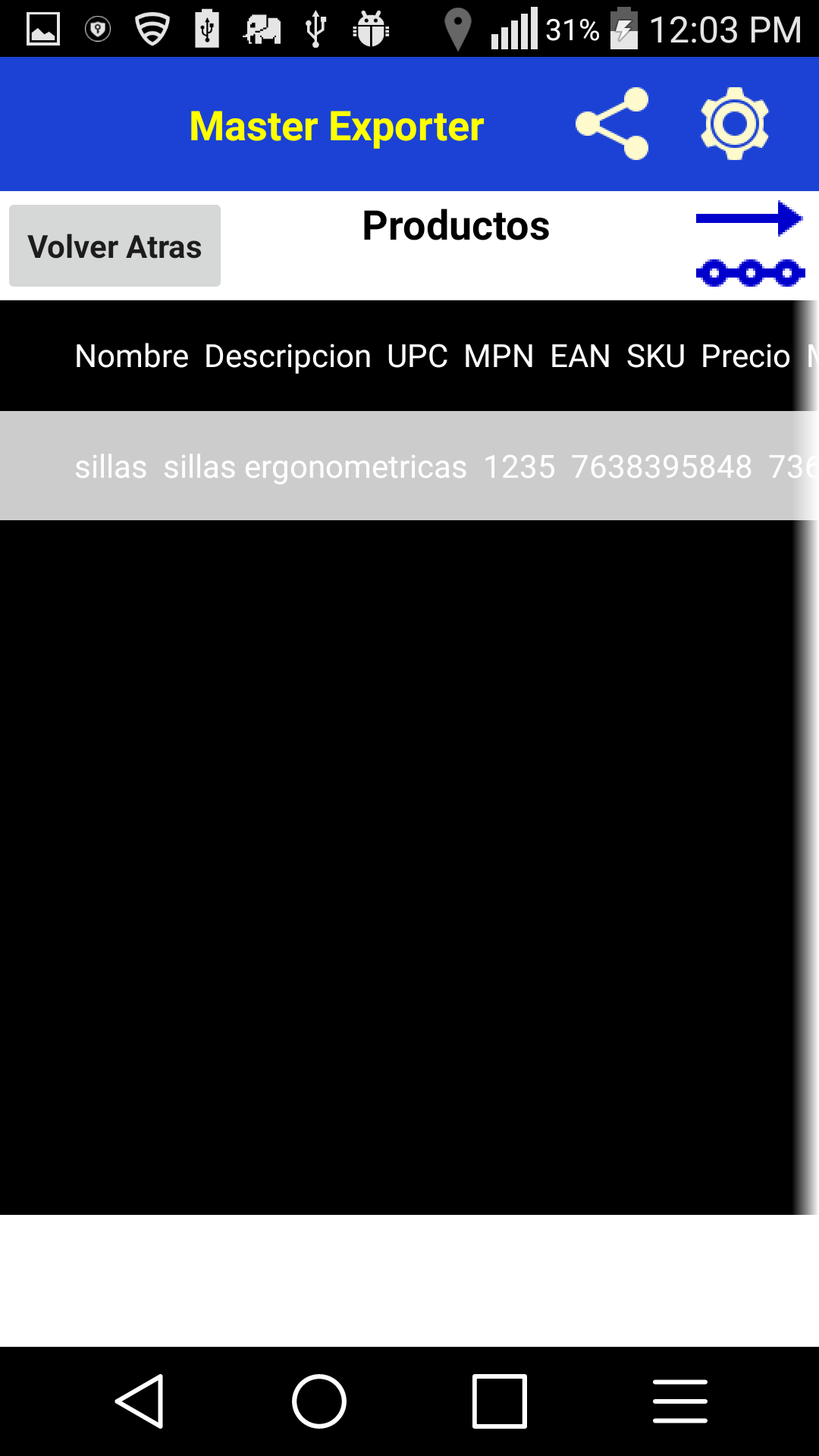Open settings with the gear icon
This screenshot has width=819, height=1456.
point(735,124)
